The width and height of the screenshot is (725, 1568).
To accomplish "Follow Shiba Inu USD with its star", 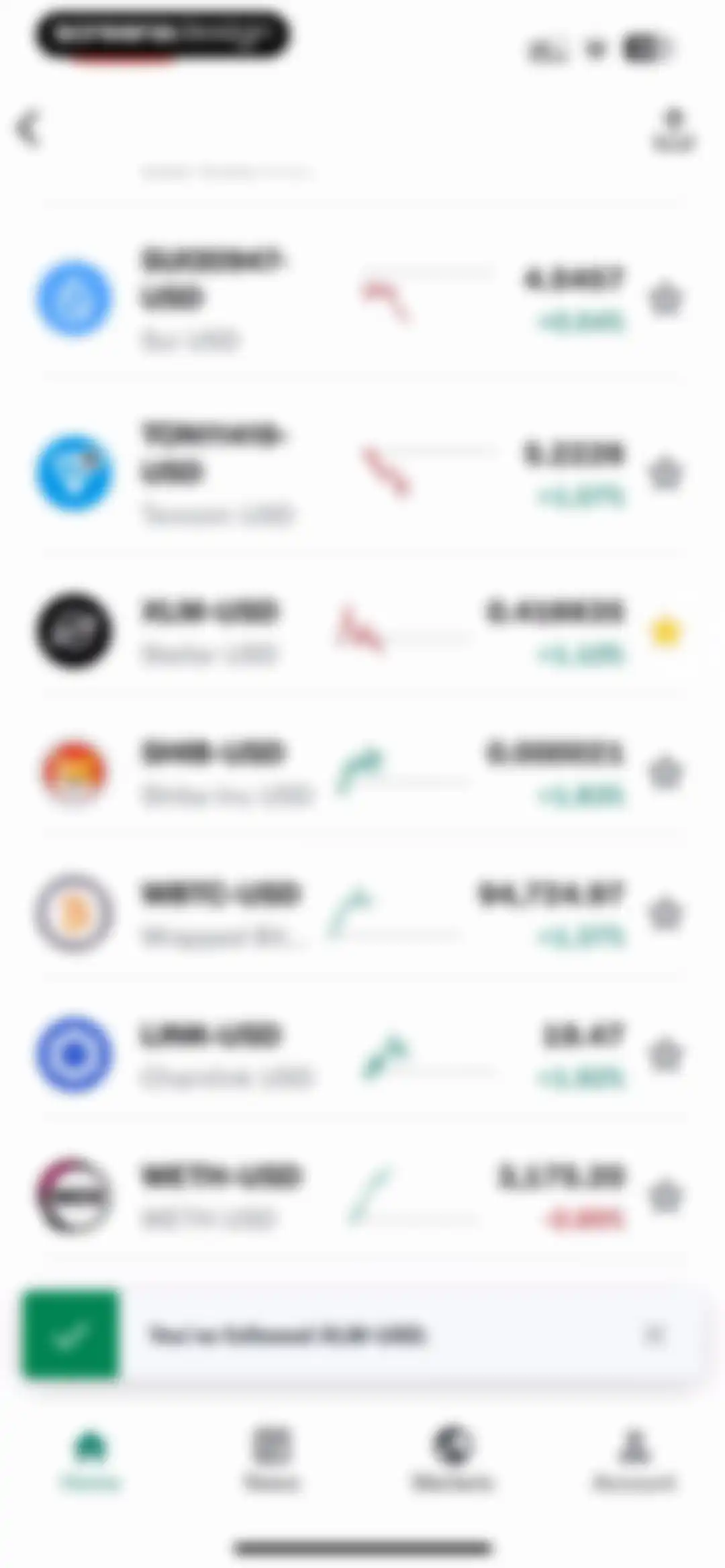I will click(x=665, y=773).
